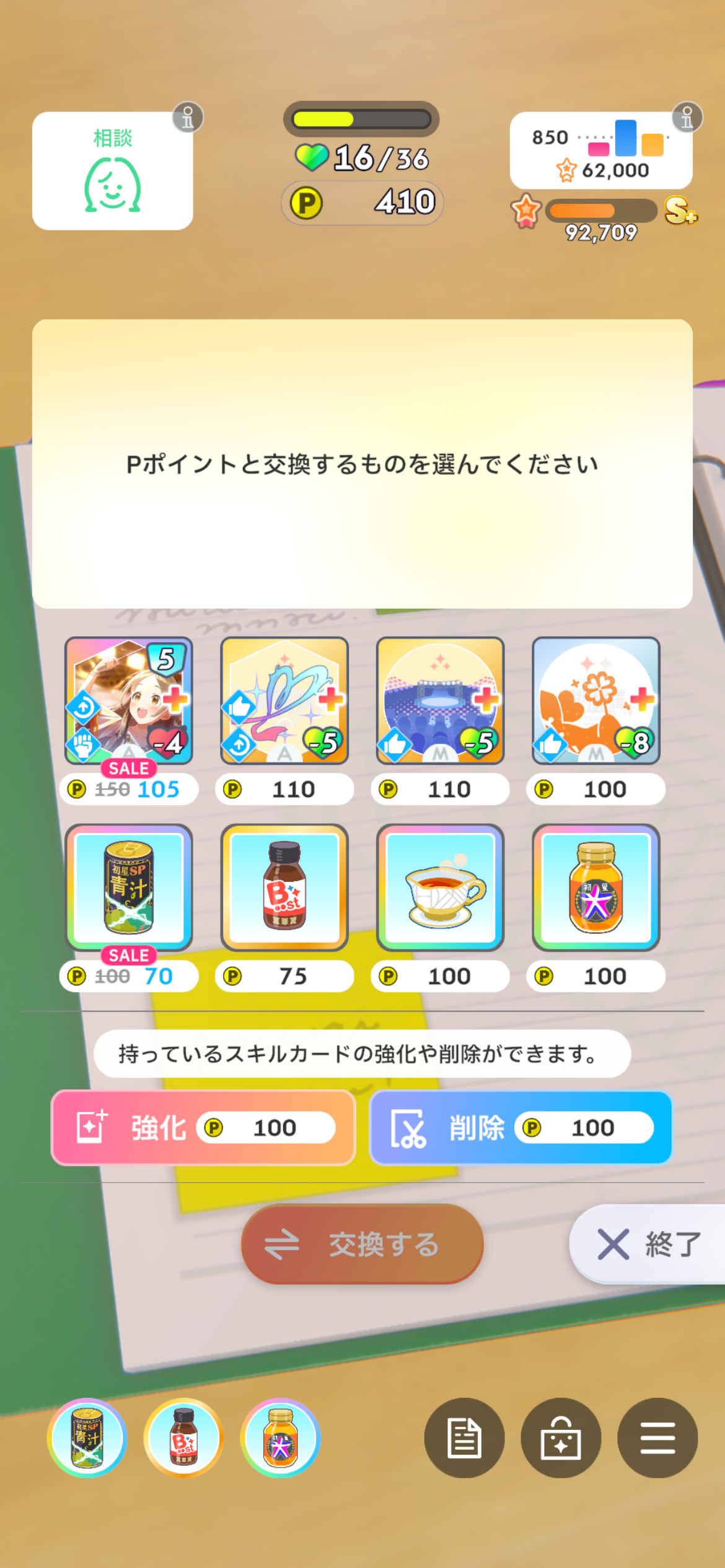The width and height of the screenshot is (725, 1568).
Task: Select the Boost bottle drink priced 75
Action: tap(284, 887)
